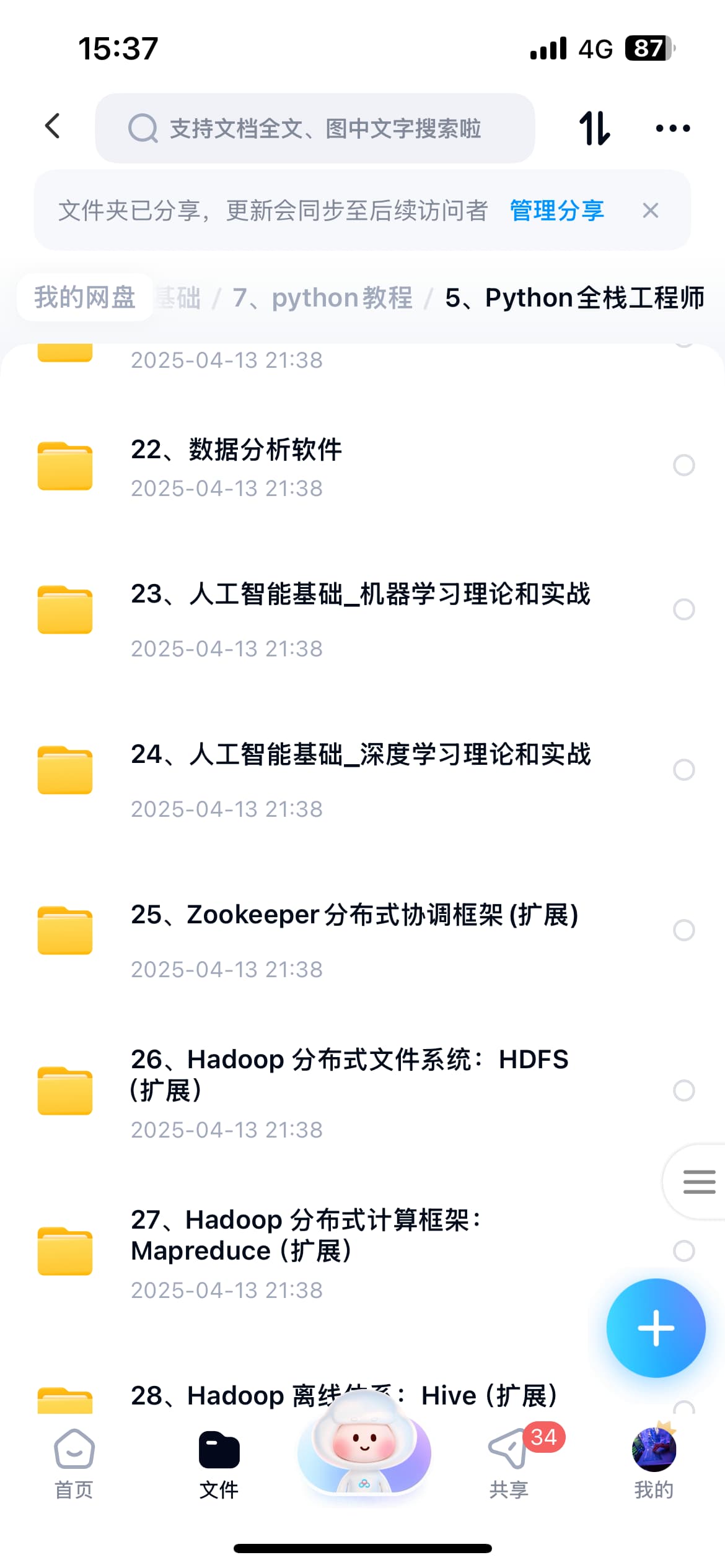This screenshot has height=1568, width=725.
Task: Open 管理分享 link
Action: (x=556, y=211)
